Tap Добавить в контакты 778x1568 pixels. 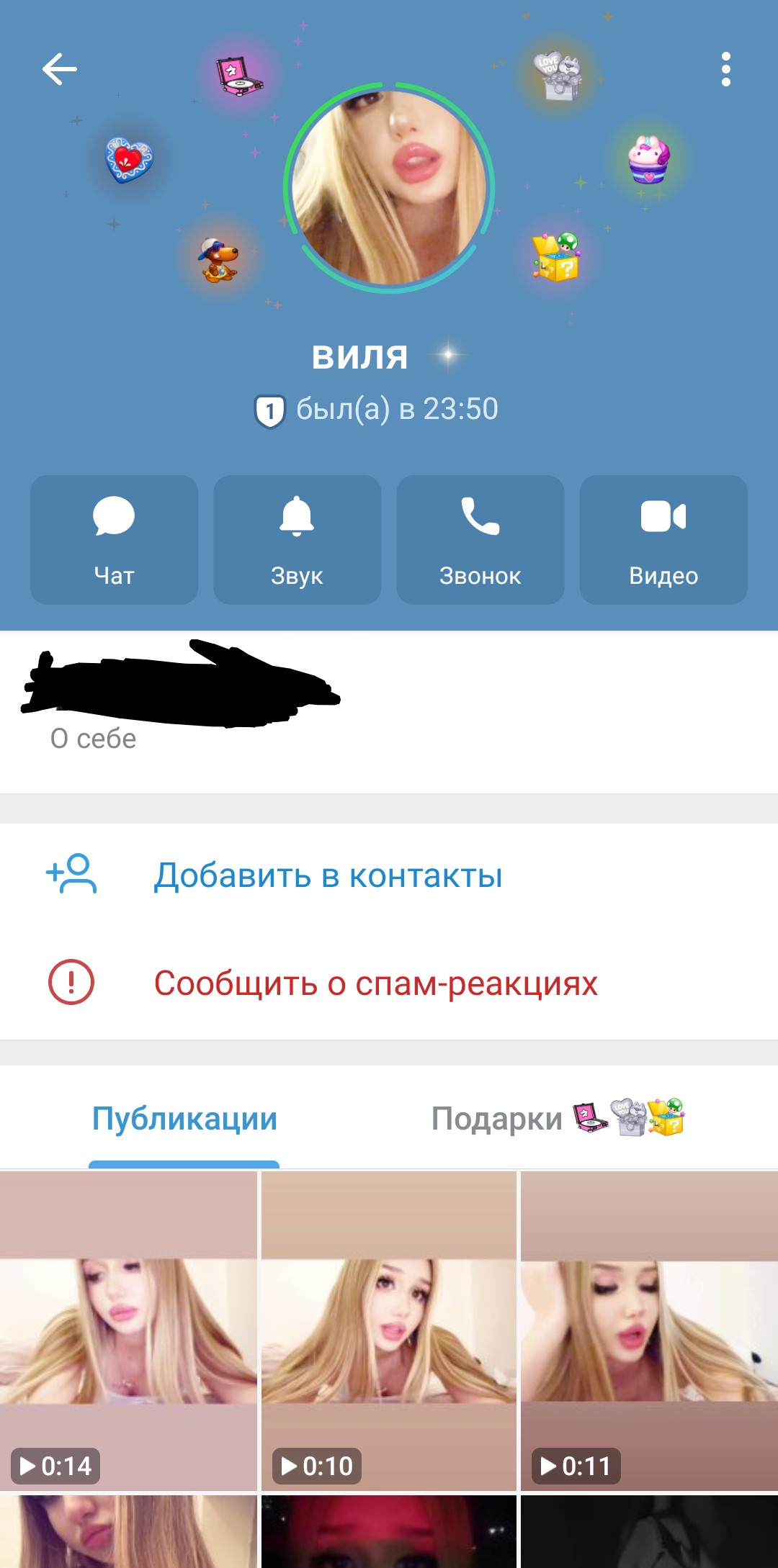(328, 875)
